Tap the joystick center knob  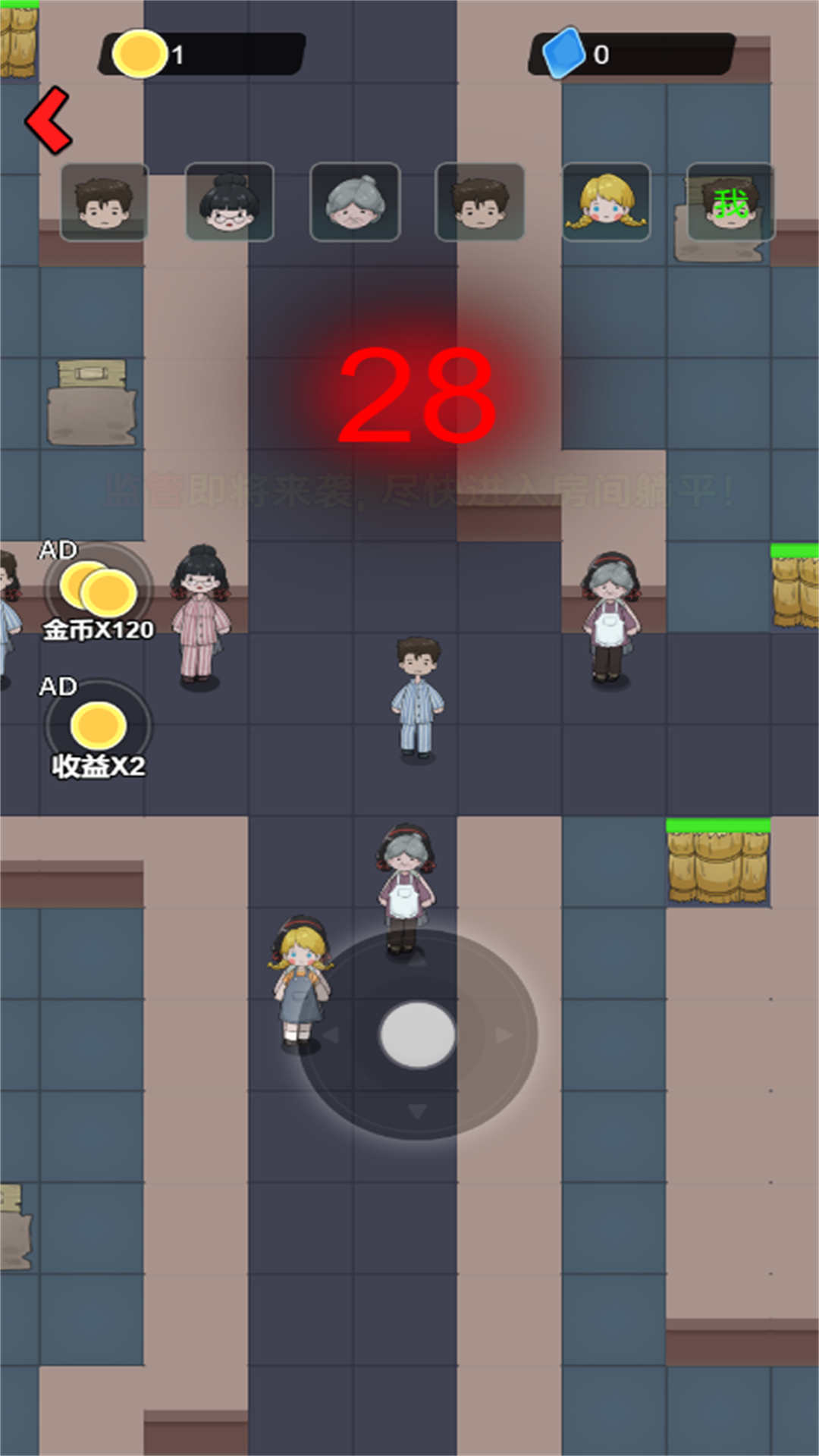click(x=417, y=1034)
